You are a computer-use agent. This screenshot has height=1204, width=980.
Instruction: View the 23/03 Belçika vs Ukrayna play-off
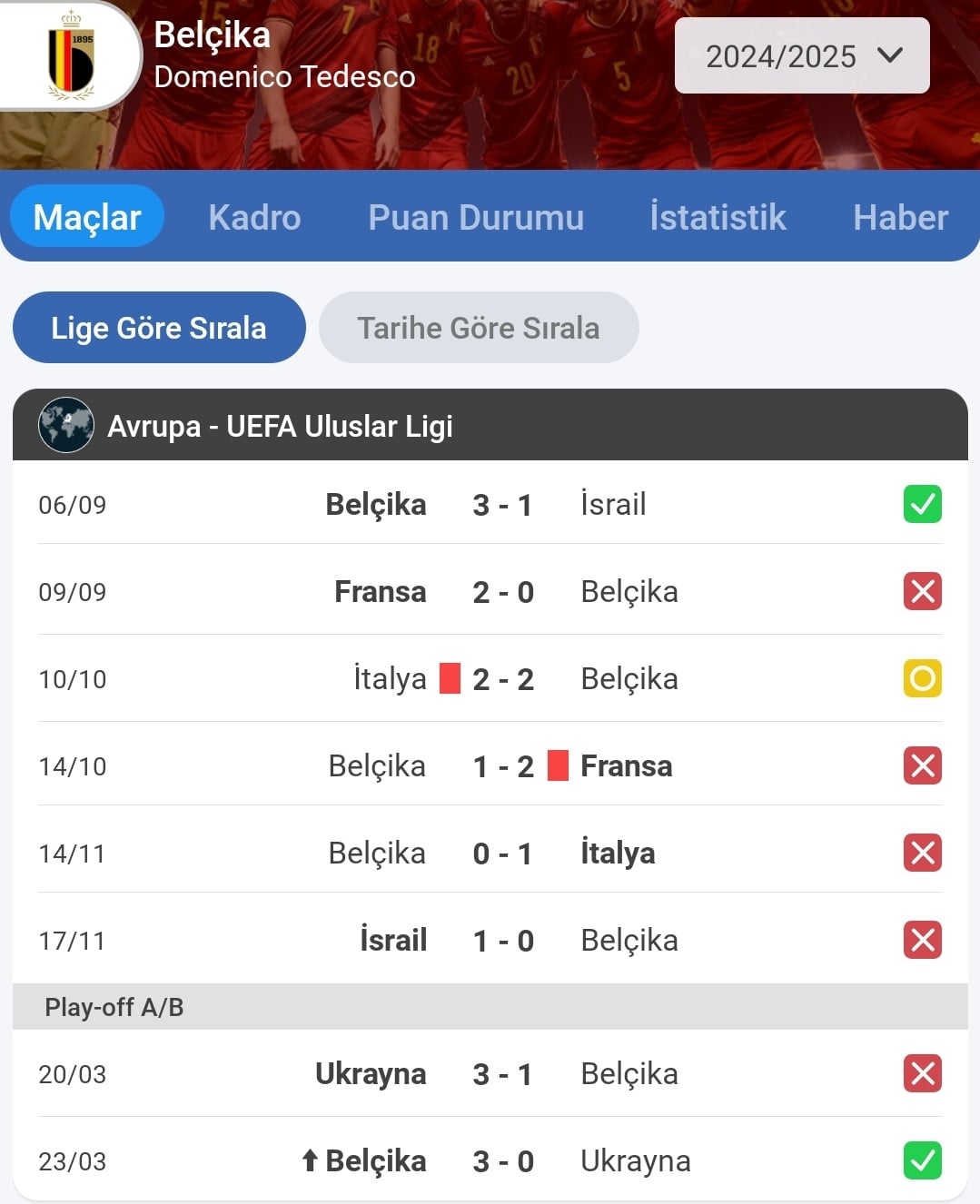[501, 1161]
